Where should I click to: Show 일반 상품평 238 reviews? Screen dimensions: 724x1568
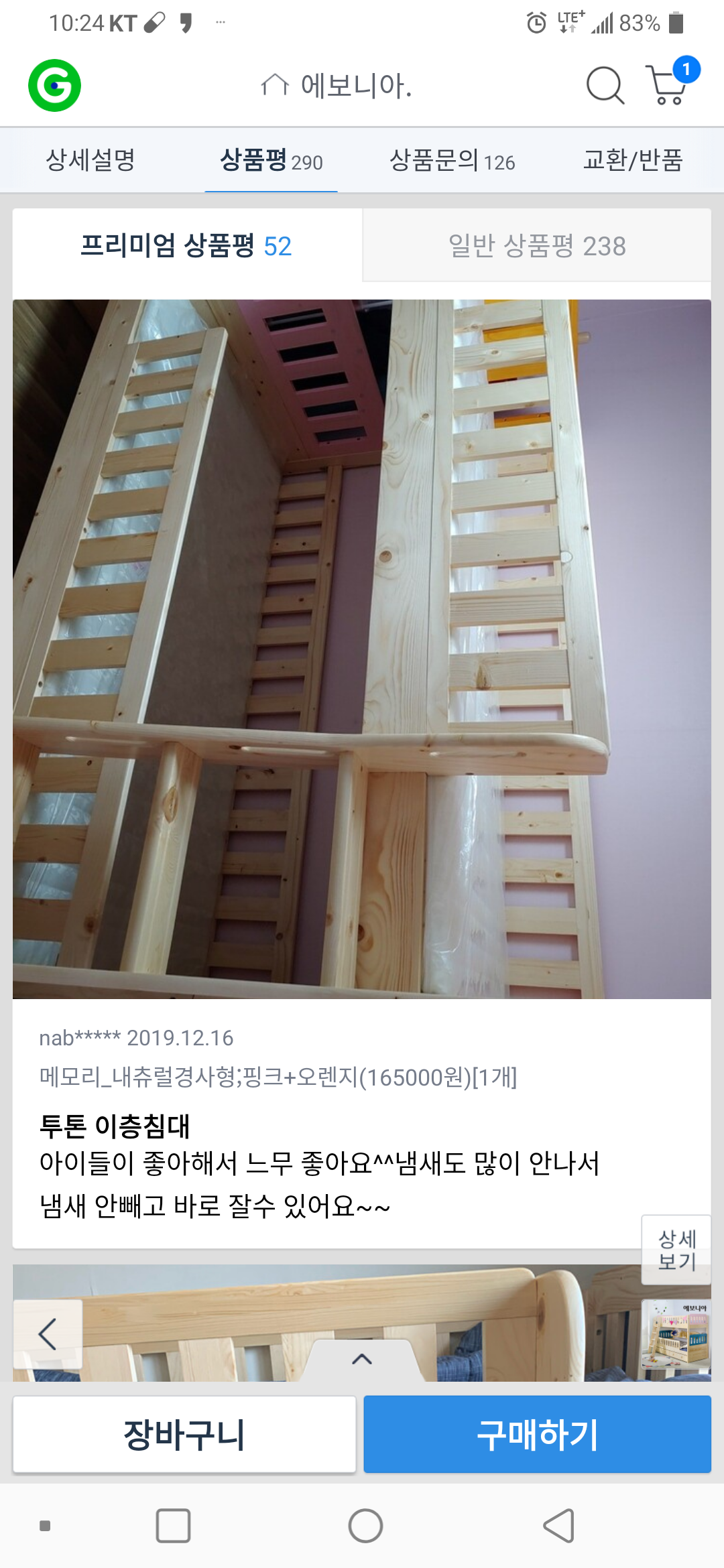point(537,246)
